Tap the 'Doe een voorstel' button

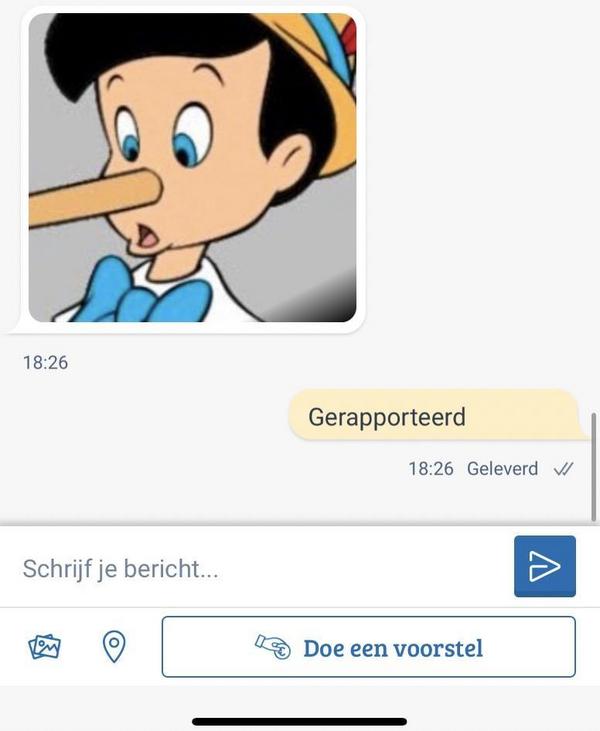tap(369, 647)
